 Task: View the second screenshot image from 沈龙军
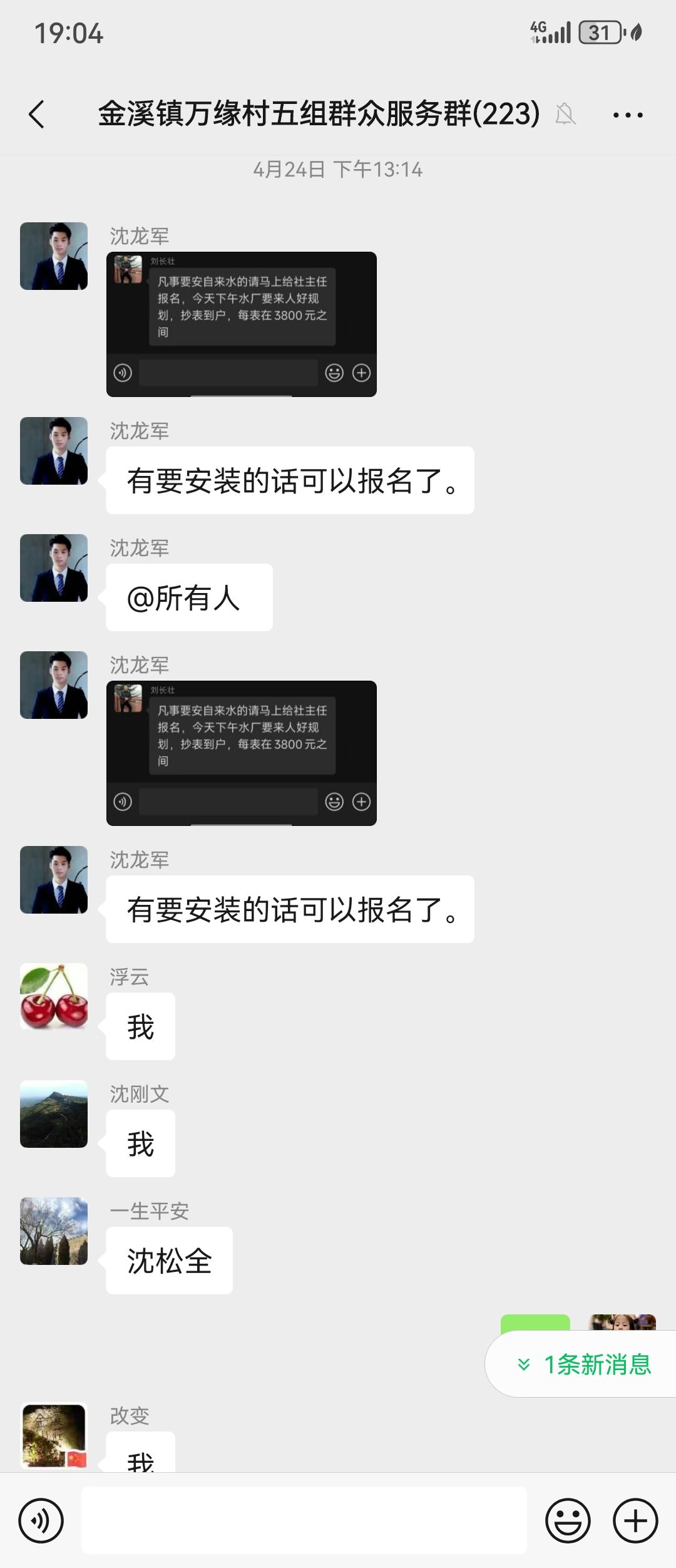tap(242, 753)
